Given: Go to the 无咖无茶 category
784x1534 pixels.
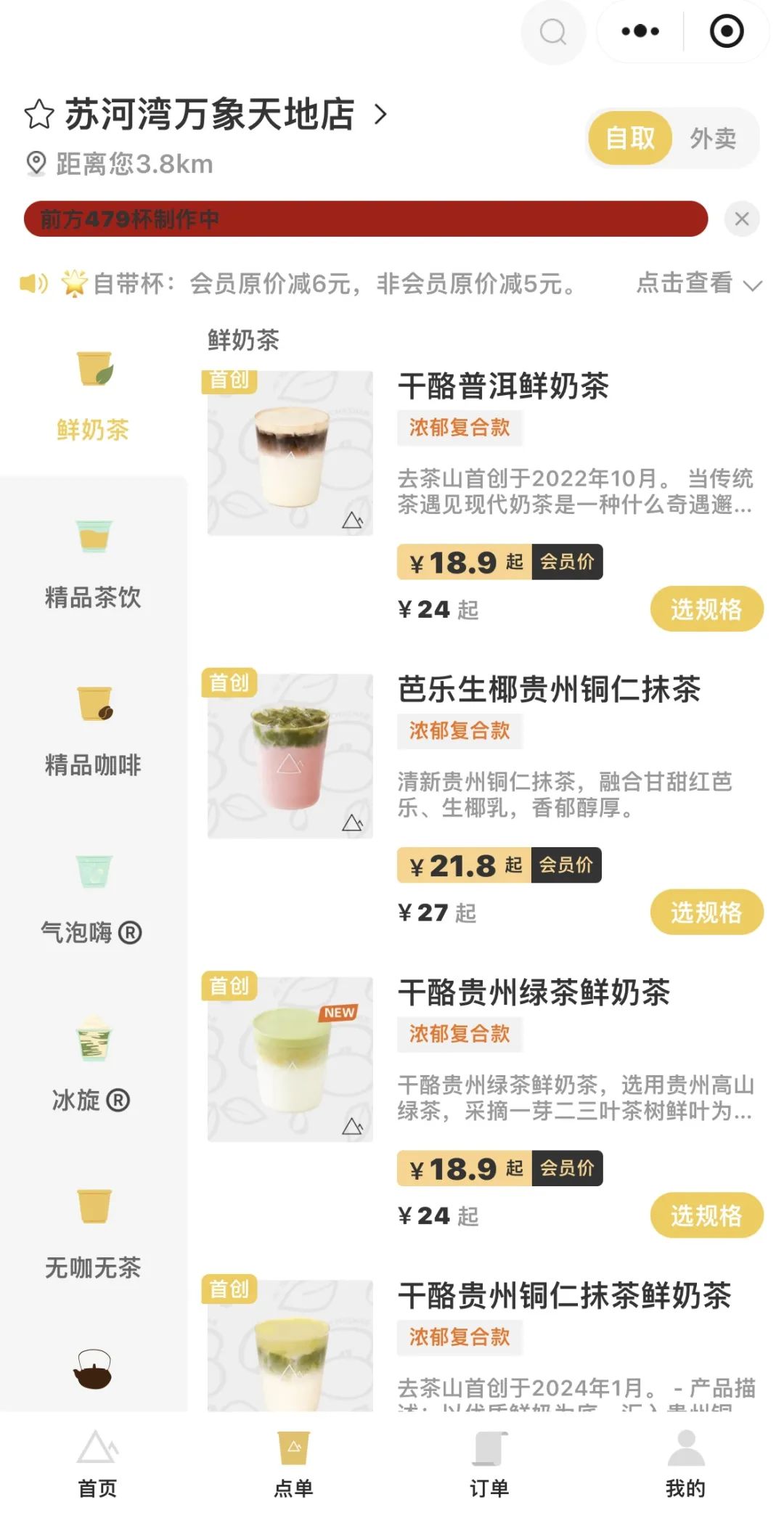Looking at the screenshot, I should (x=93, y=1234).
